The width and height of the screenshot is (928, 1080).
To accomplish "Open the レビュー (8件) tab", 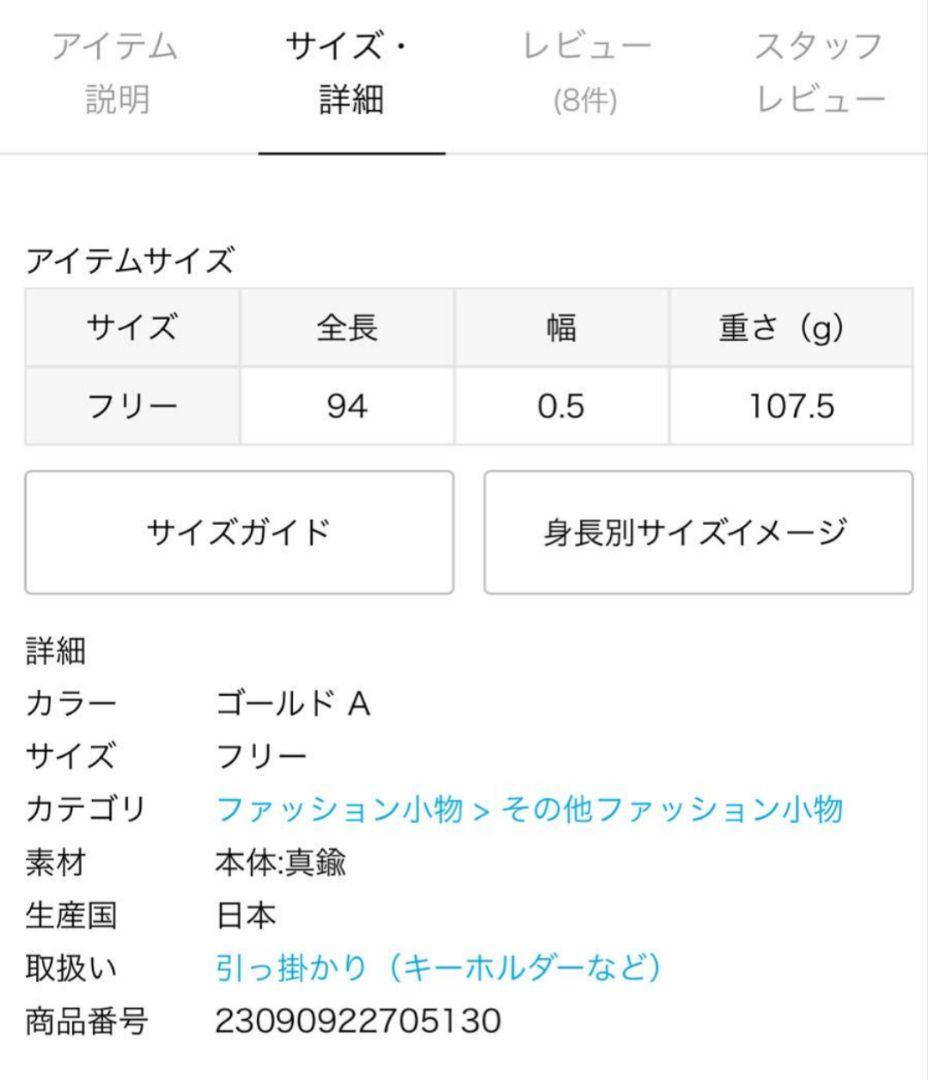I will pyautogui.click(x=583, y=72).
